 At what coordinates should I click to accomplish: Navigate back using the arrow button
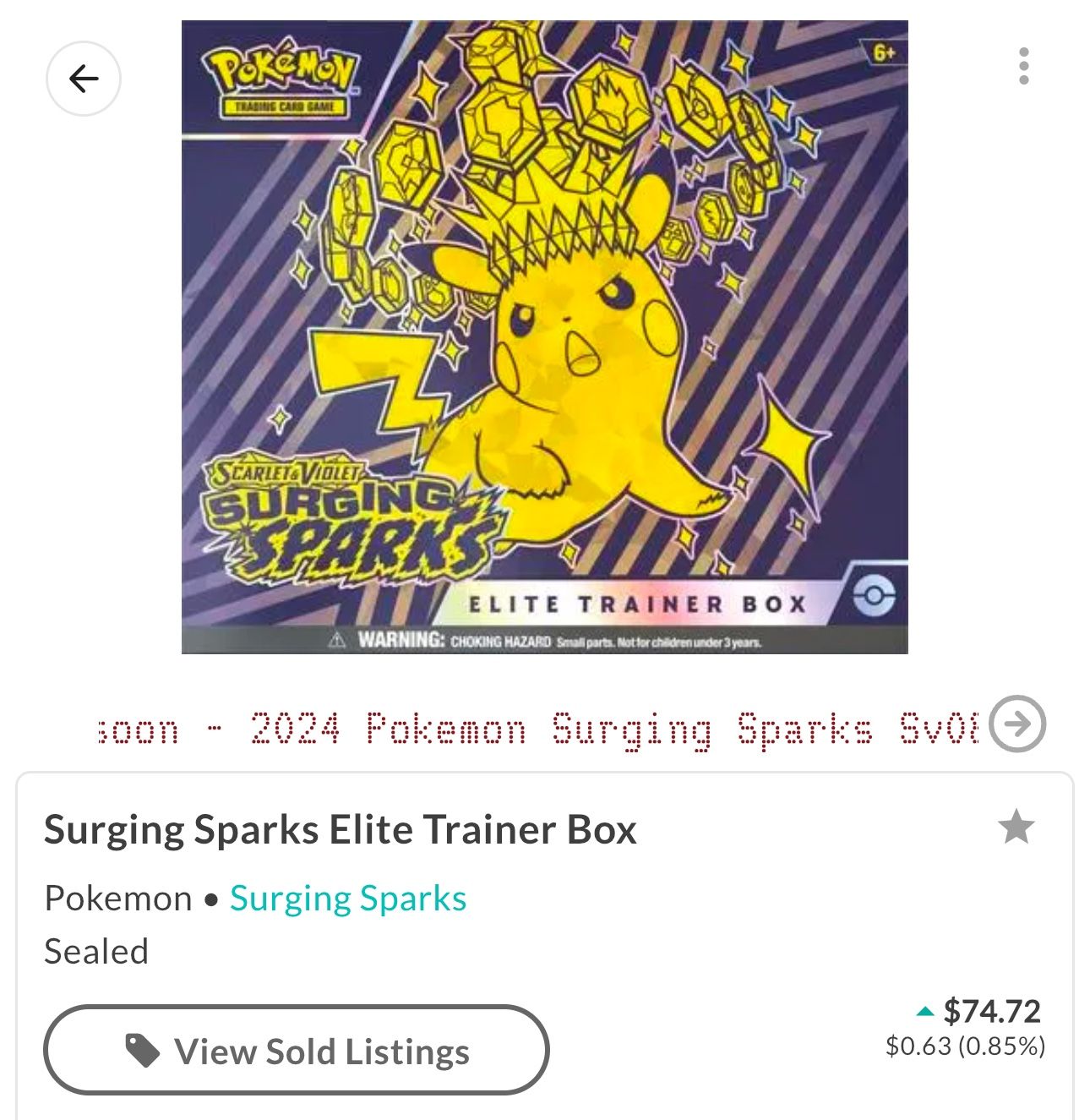(x=82, y=79)
